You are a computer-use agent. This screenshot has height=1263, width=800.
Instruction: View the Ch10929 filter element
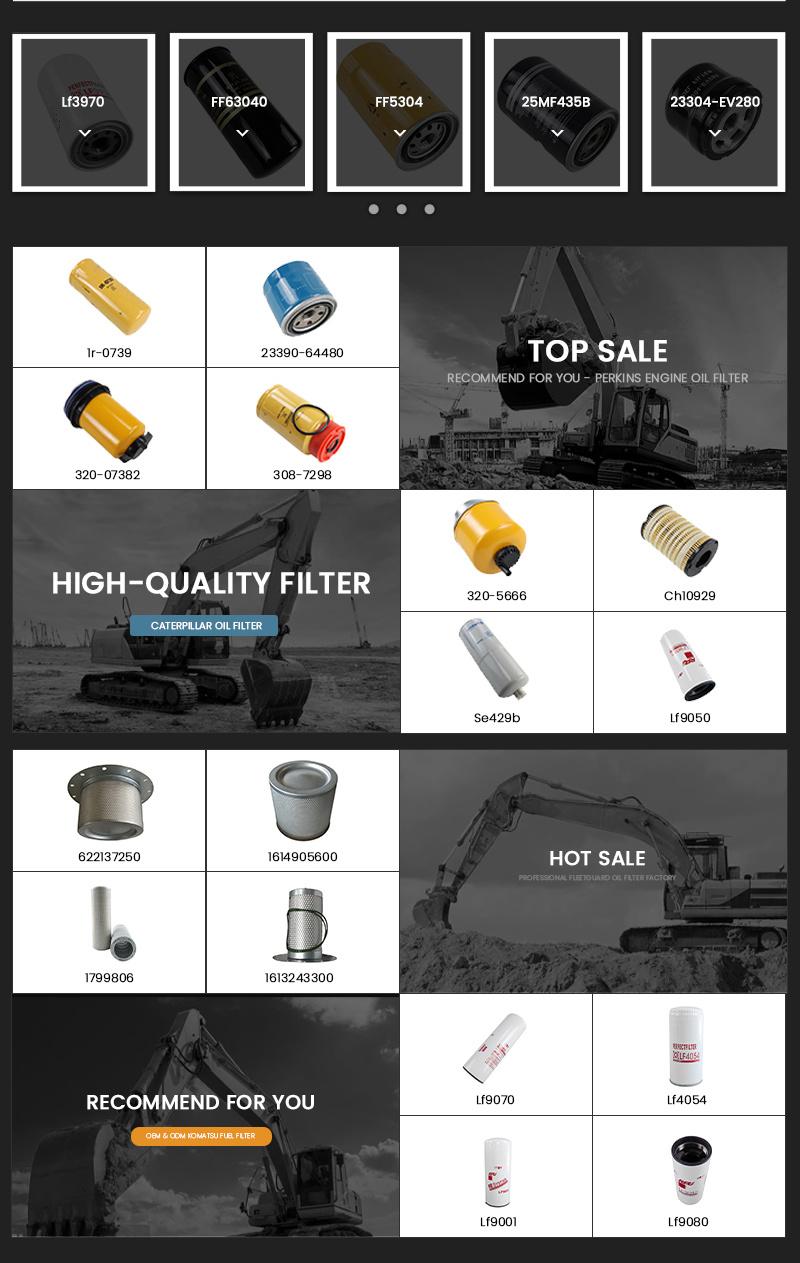(x=690, y=550)
